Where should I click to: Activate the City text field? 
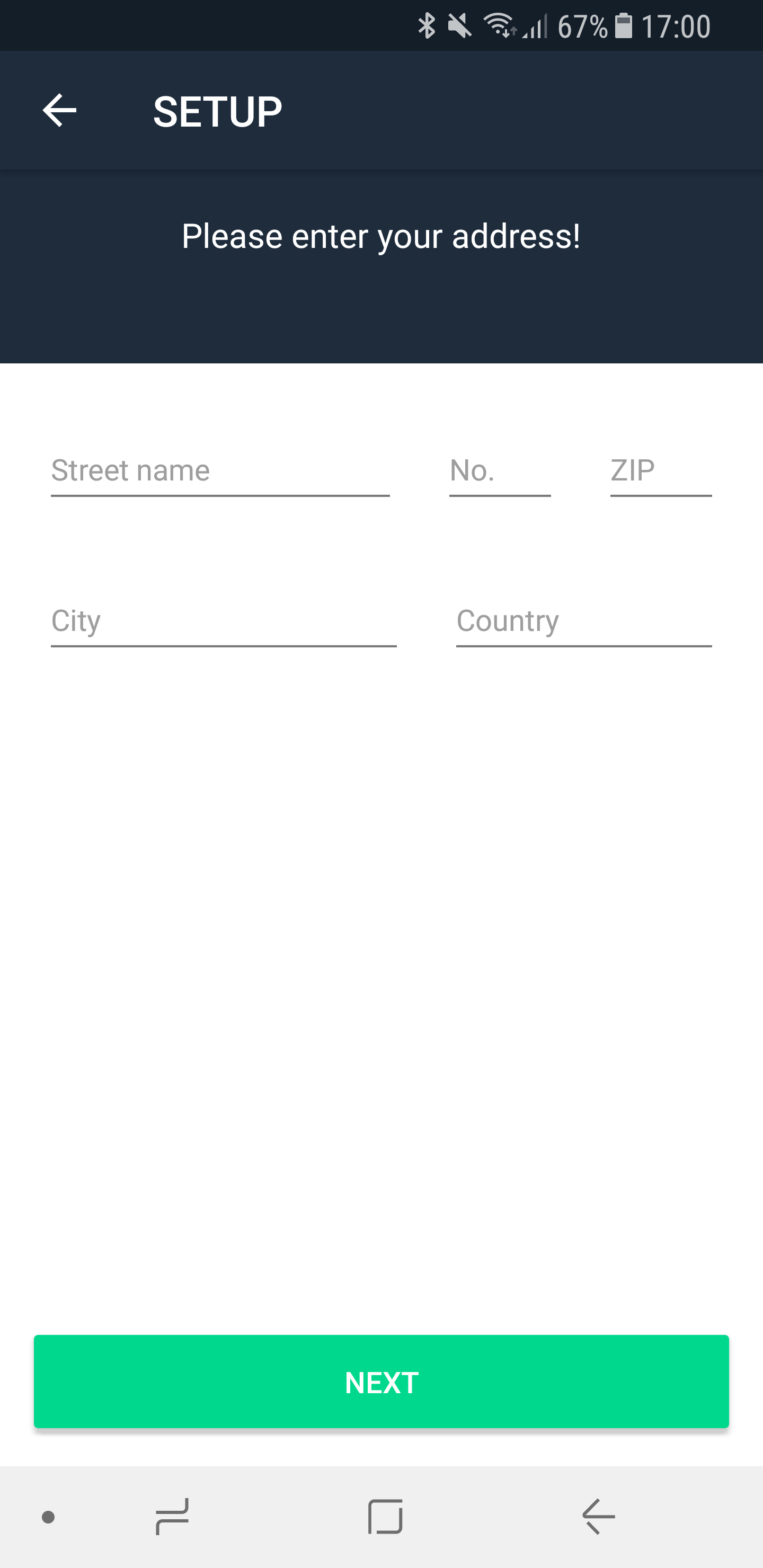tap(224, 621)
